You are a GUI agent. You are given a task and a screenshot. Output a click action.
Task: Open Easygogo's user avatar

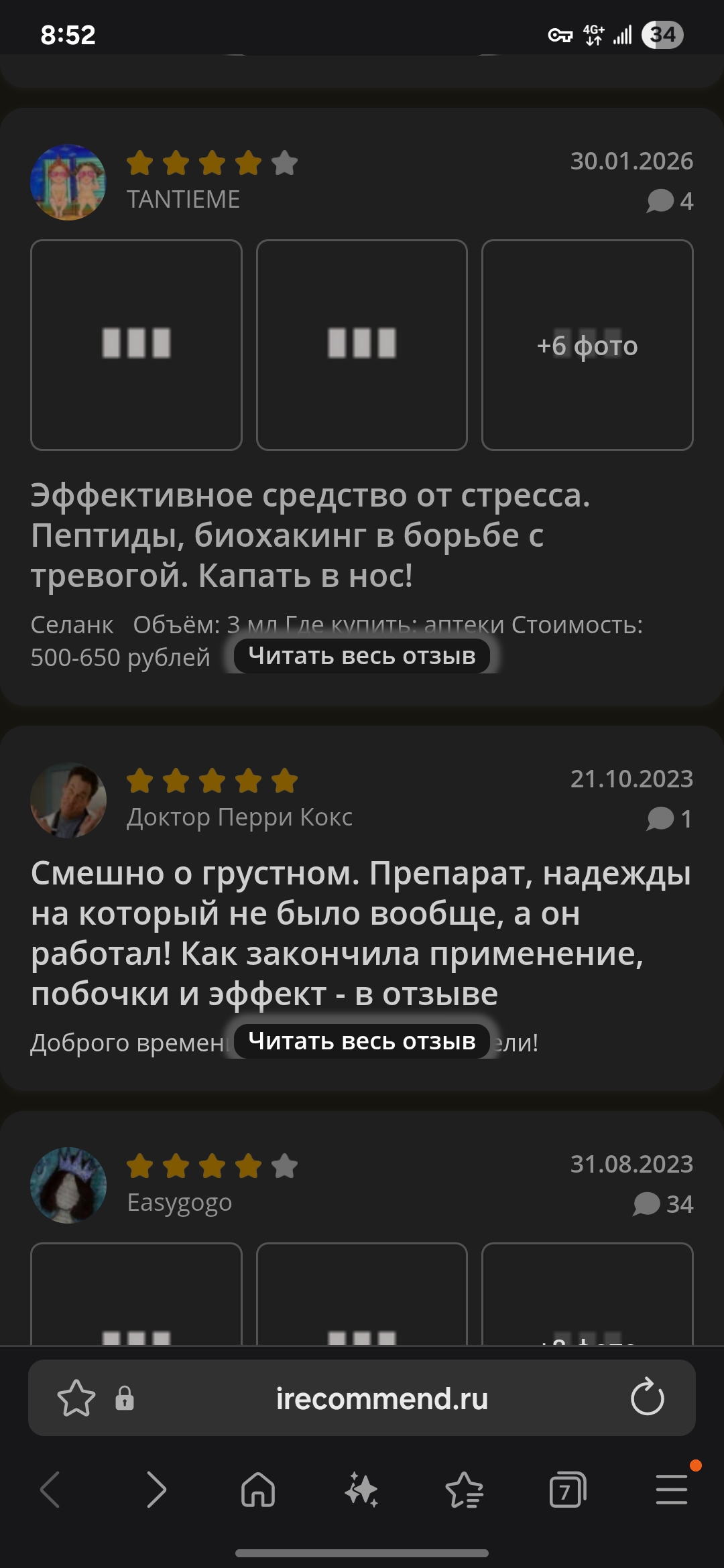point(68,1185)
